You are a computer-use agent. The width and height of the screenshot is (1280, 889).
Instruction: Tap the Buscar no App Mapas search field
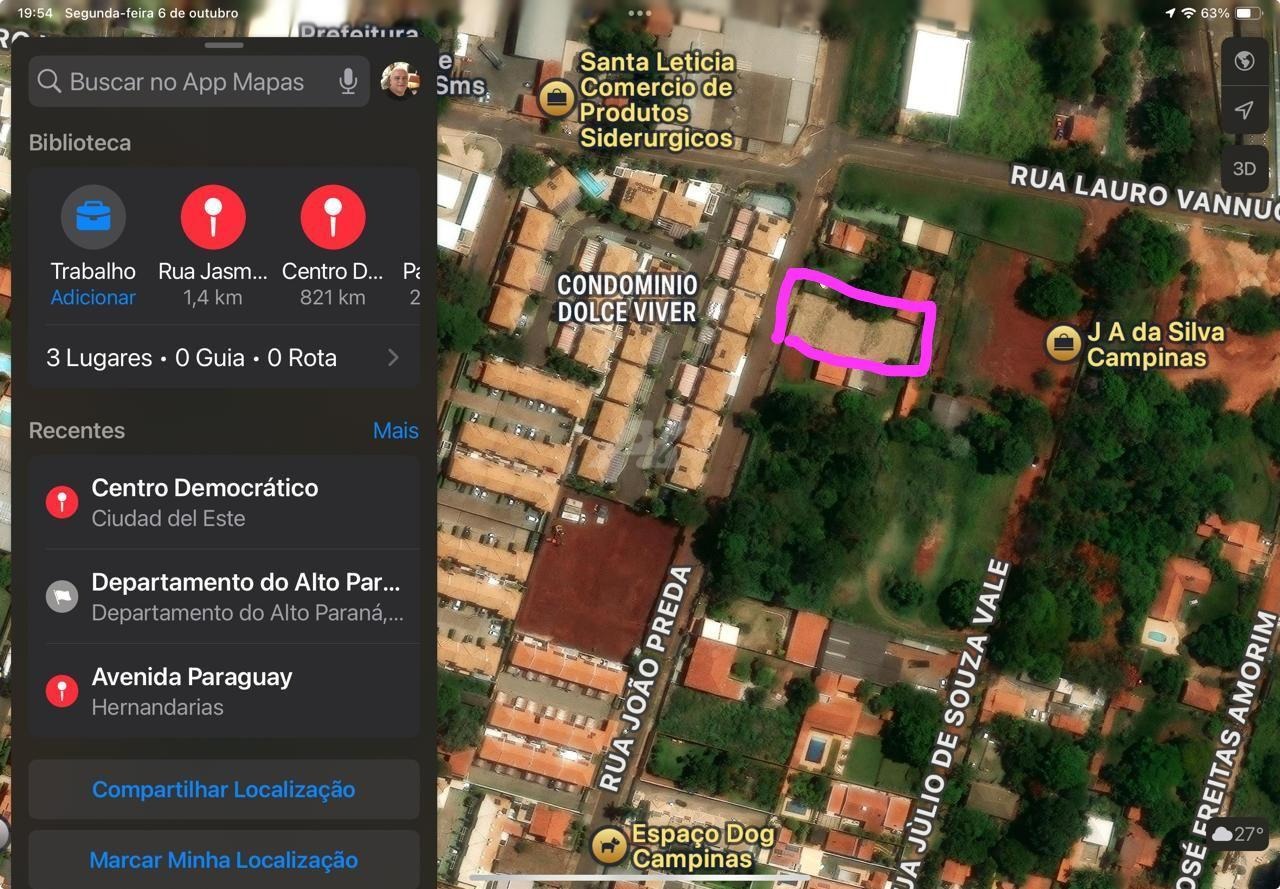(190, 82)
